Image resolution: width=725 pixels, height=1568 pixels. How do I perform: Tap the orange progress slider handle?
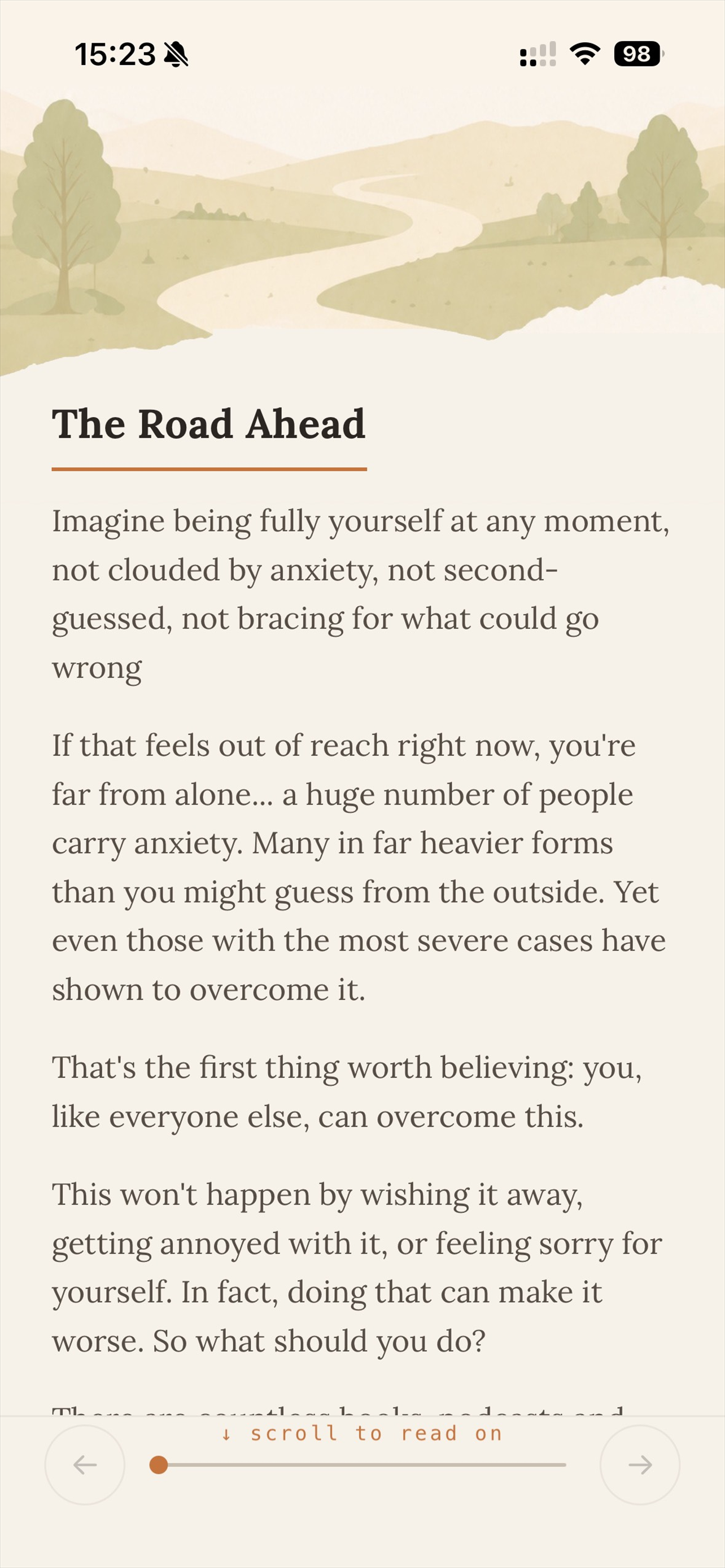tap(159, 1465)
